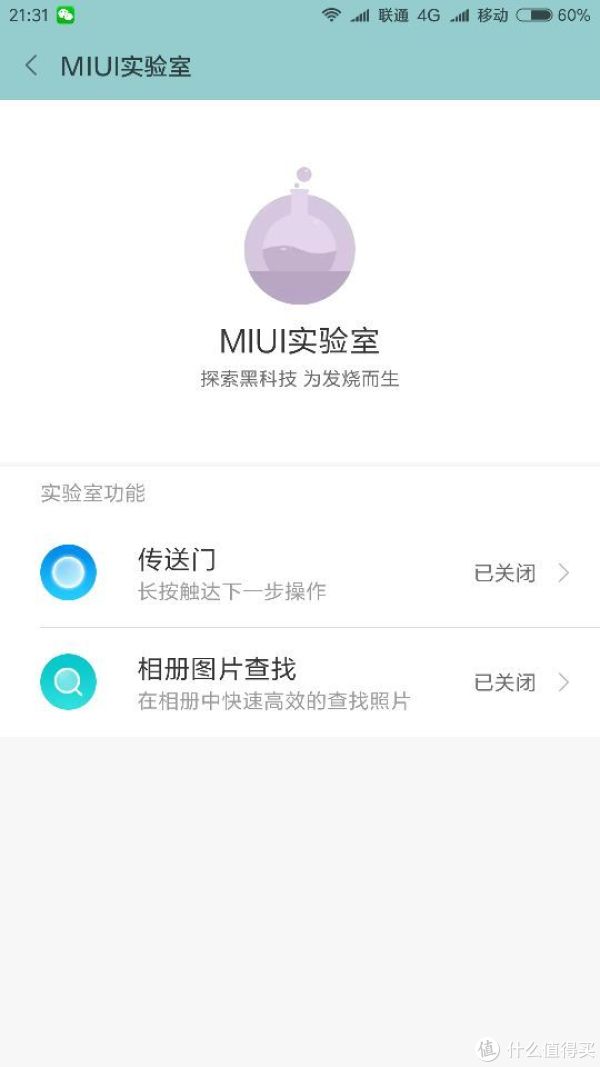Go back from MIUI实验室
The width and height of the screenshot is (600, 1067).
pyautogui.click(x=31, y=66)
